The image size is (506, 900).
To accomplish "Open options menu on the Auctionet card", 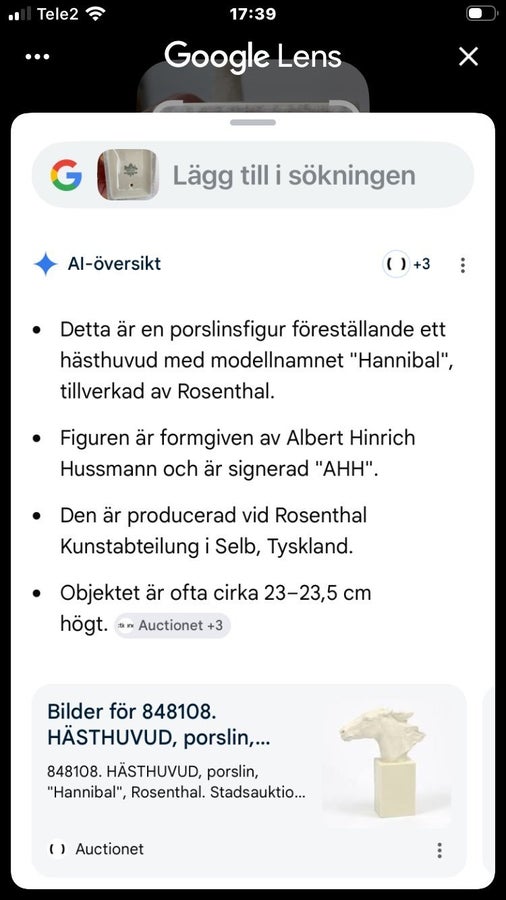I will coord(439,850).
